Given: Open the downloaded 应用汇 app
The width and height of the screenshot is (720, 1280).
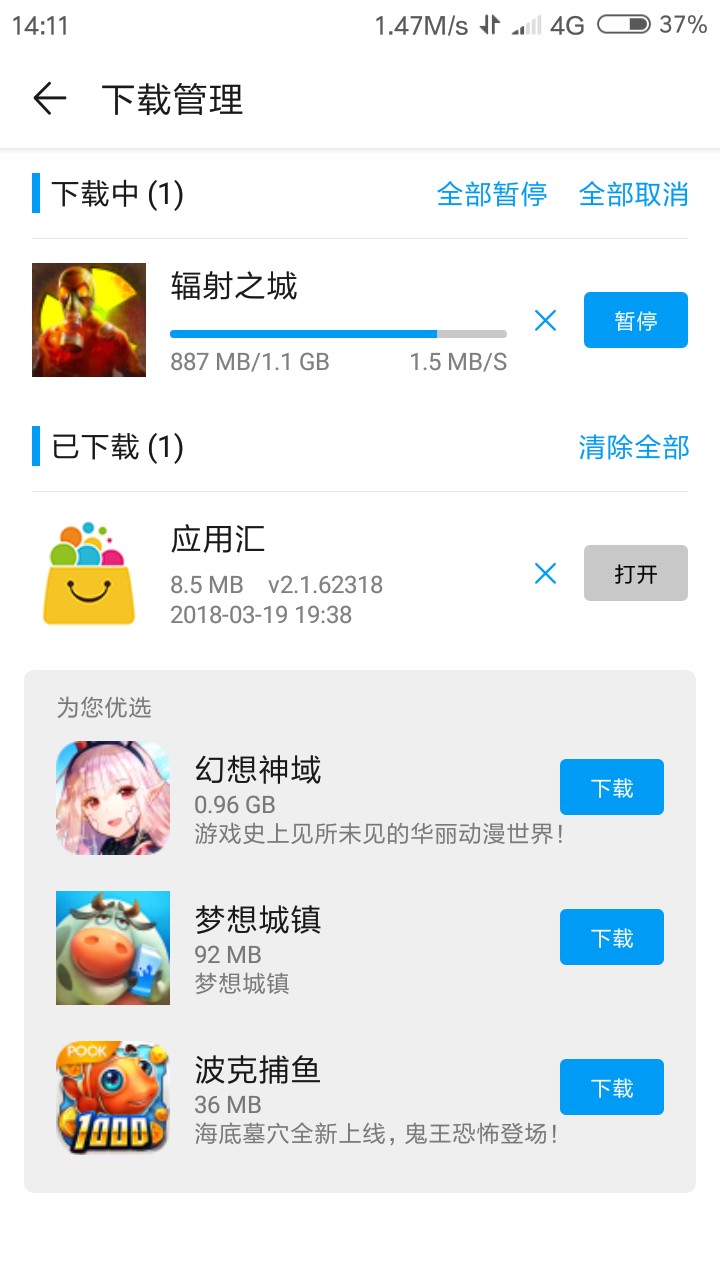Looking at the screenshot, I should [636, 573].
